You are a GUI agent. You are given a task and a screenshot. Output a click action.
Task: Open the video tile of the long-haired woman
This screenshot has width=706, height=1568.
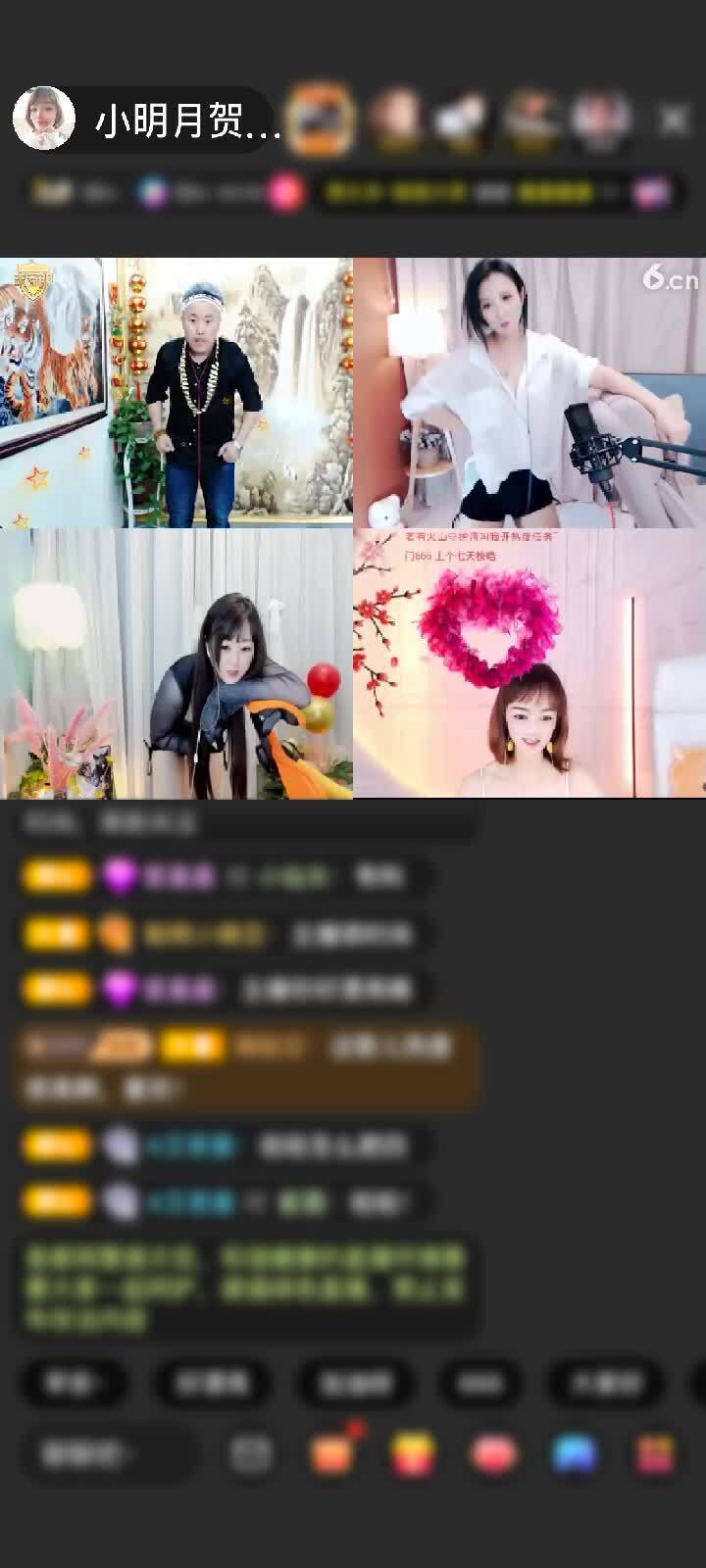tap(176, 664)
